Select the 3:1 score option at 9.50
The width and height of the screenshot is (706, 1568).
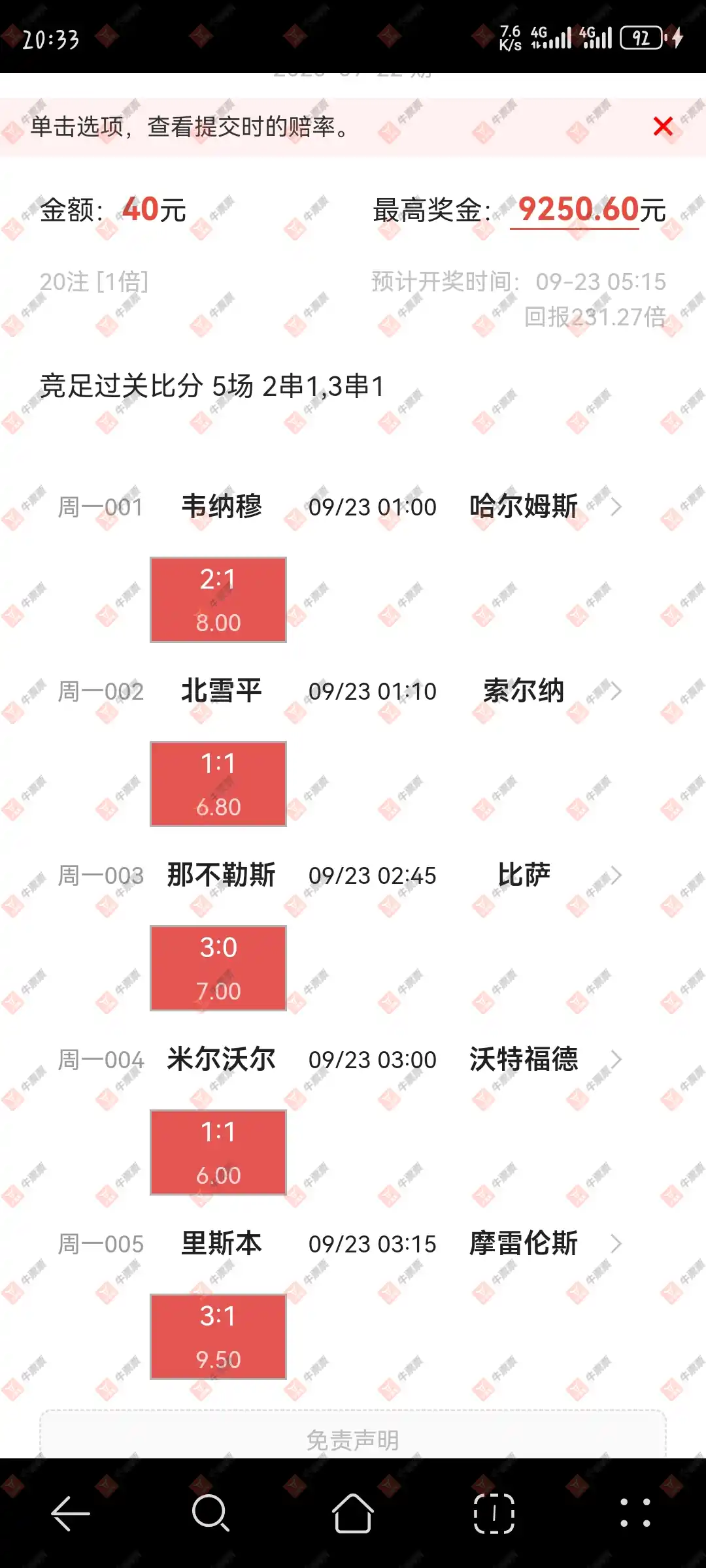click(x=218, y=1337)
